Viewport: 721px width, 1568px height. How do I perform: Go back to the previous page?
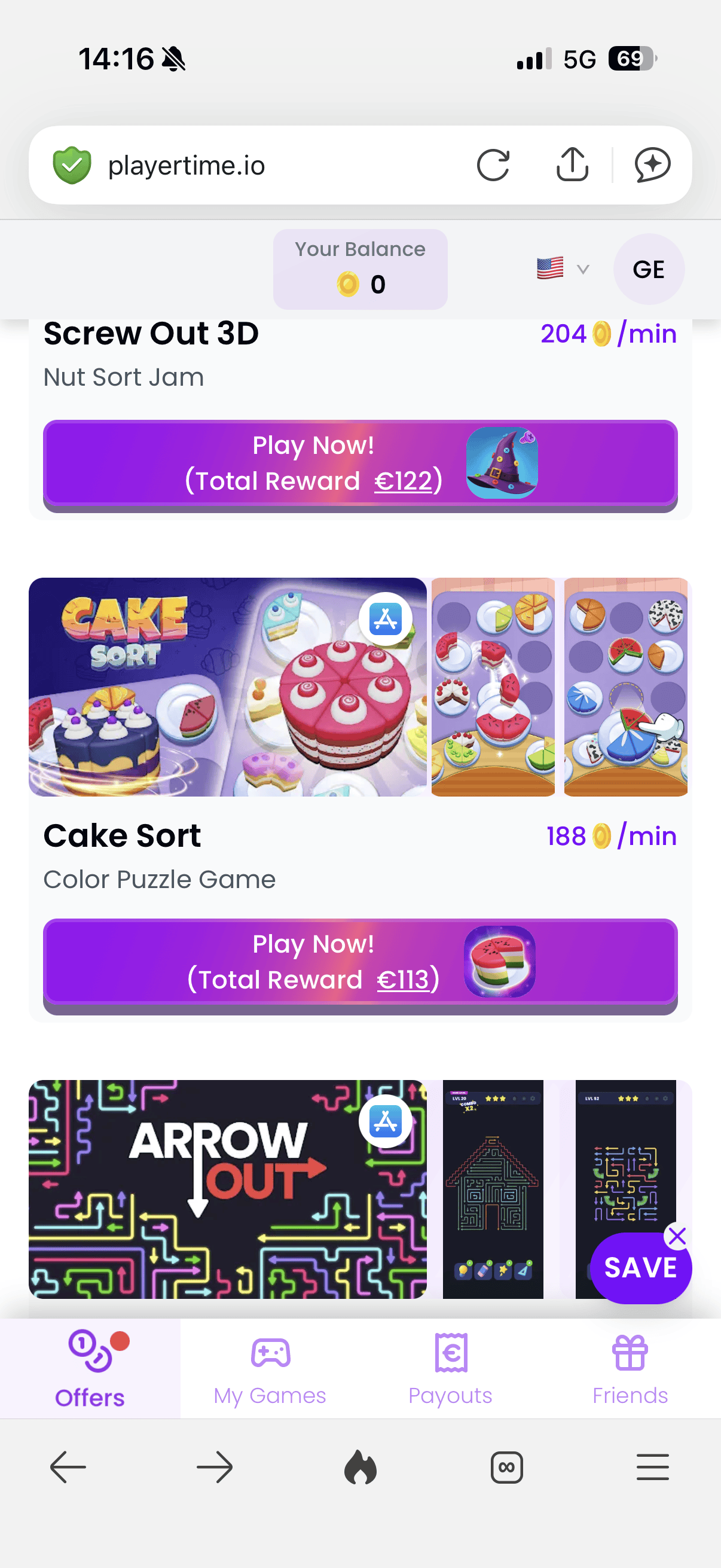pos(68,1467)
